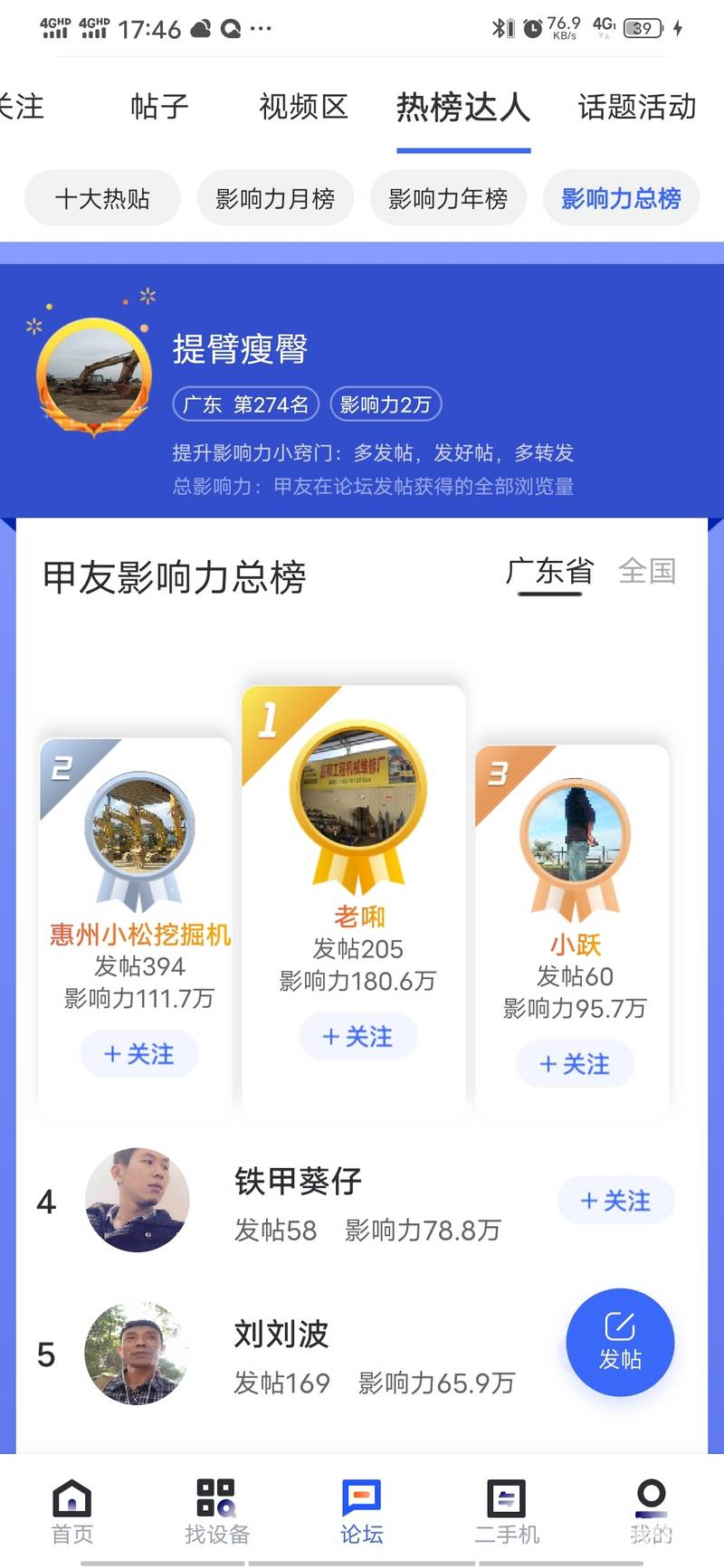Switch to the 帖子 tab
The height and width of the screenshot is (1568, 724).
[x=159, y=107]
